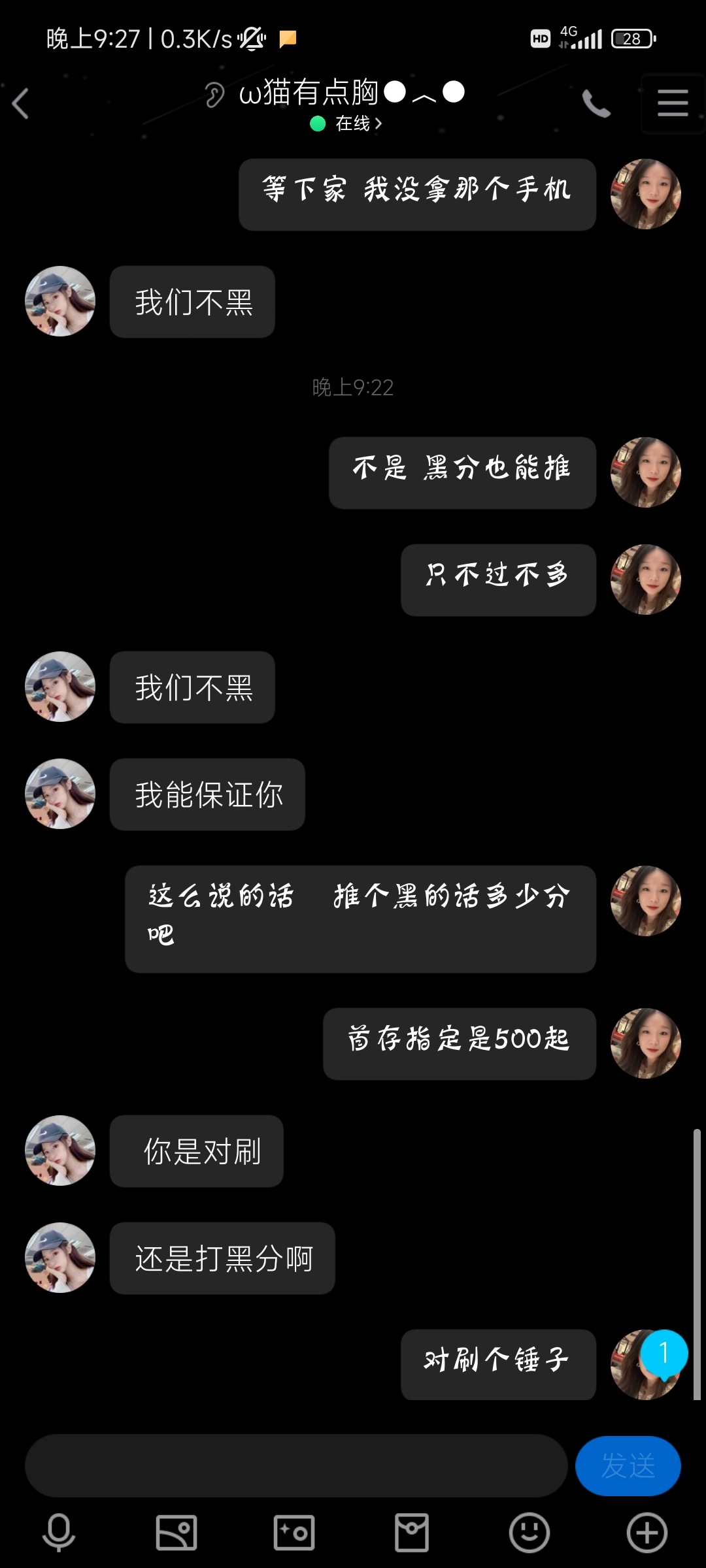Focus the message input field
Image resolution: width=706 pixels, height=1568 pixels.
coord(295,1465)
